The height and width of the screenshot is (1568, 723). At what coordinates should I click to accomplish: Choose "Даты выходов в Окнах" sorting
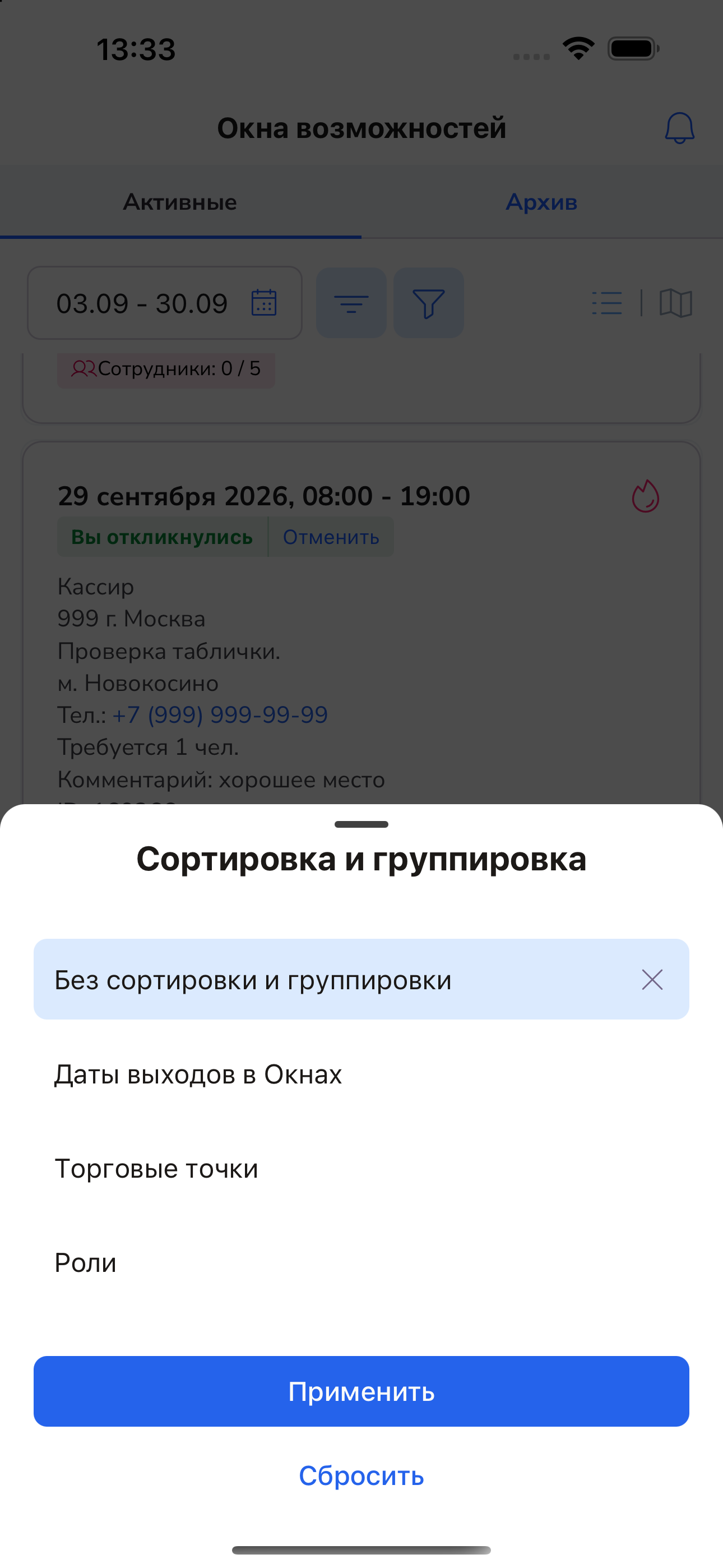coord(361,1074)
